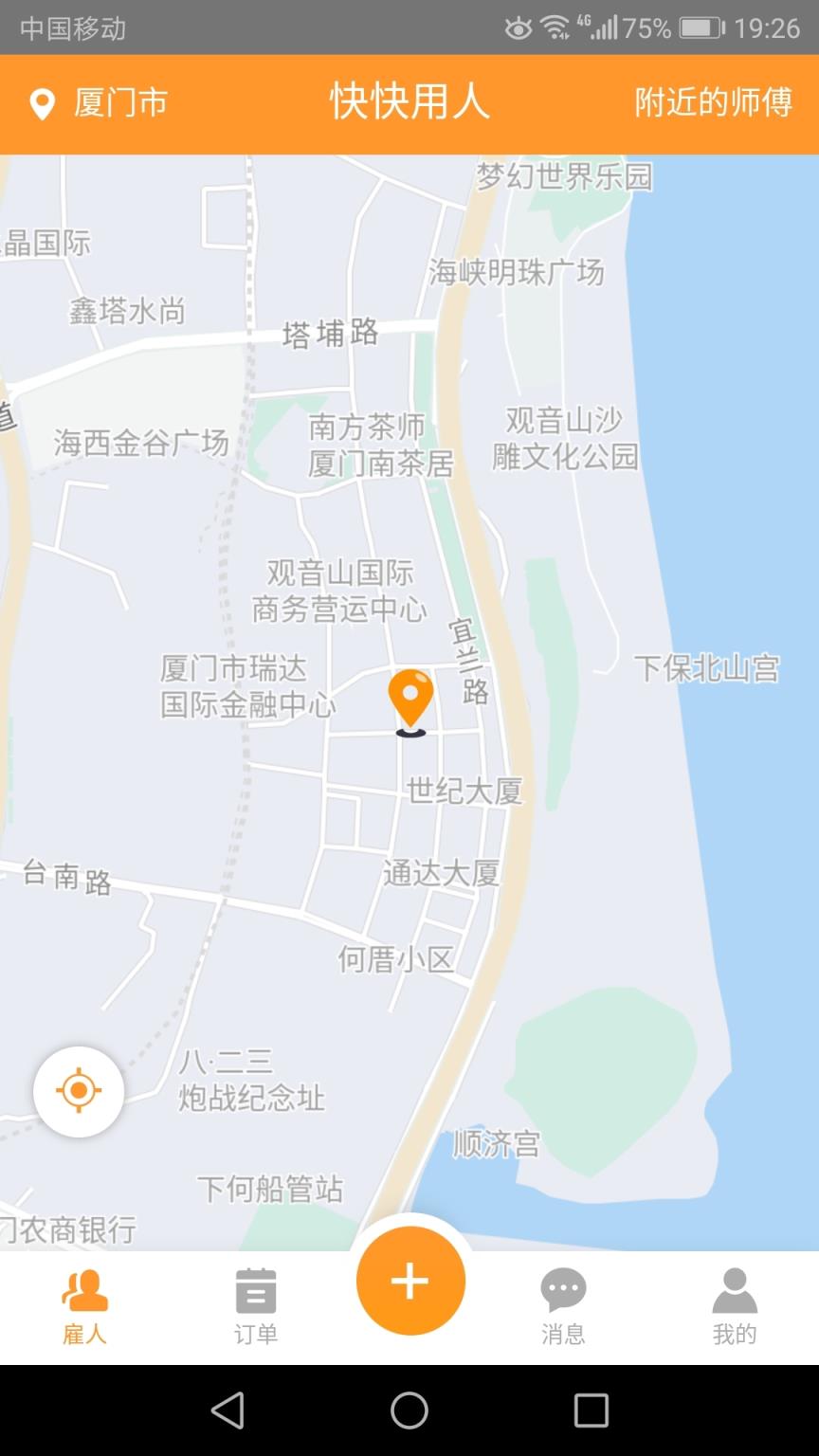The height and width of the screenshot is (1456, 819).
Task: Tap the location pin icon next to 厦门市
Action: [43, 102]
